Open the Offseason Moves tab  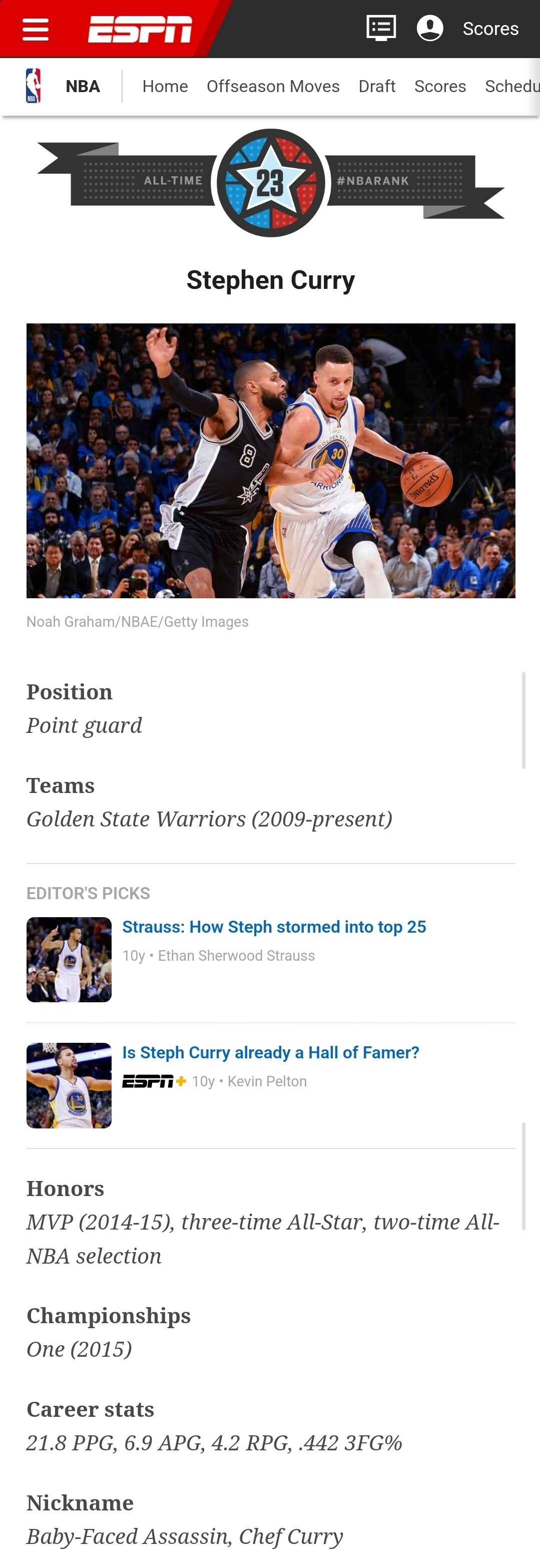(x=273, y=87)
